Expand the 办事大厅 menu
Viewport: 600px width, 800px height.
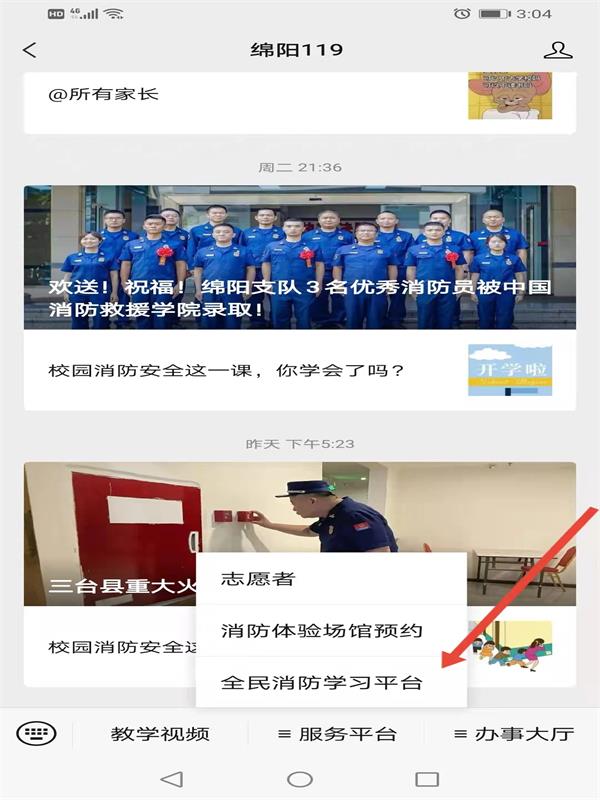click(513, 734)
